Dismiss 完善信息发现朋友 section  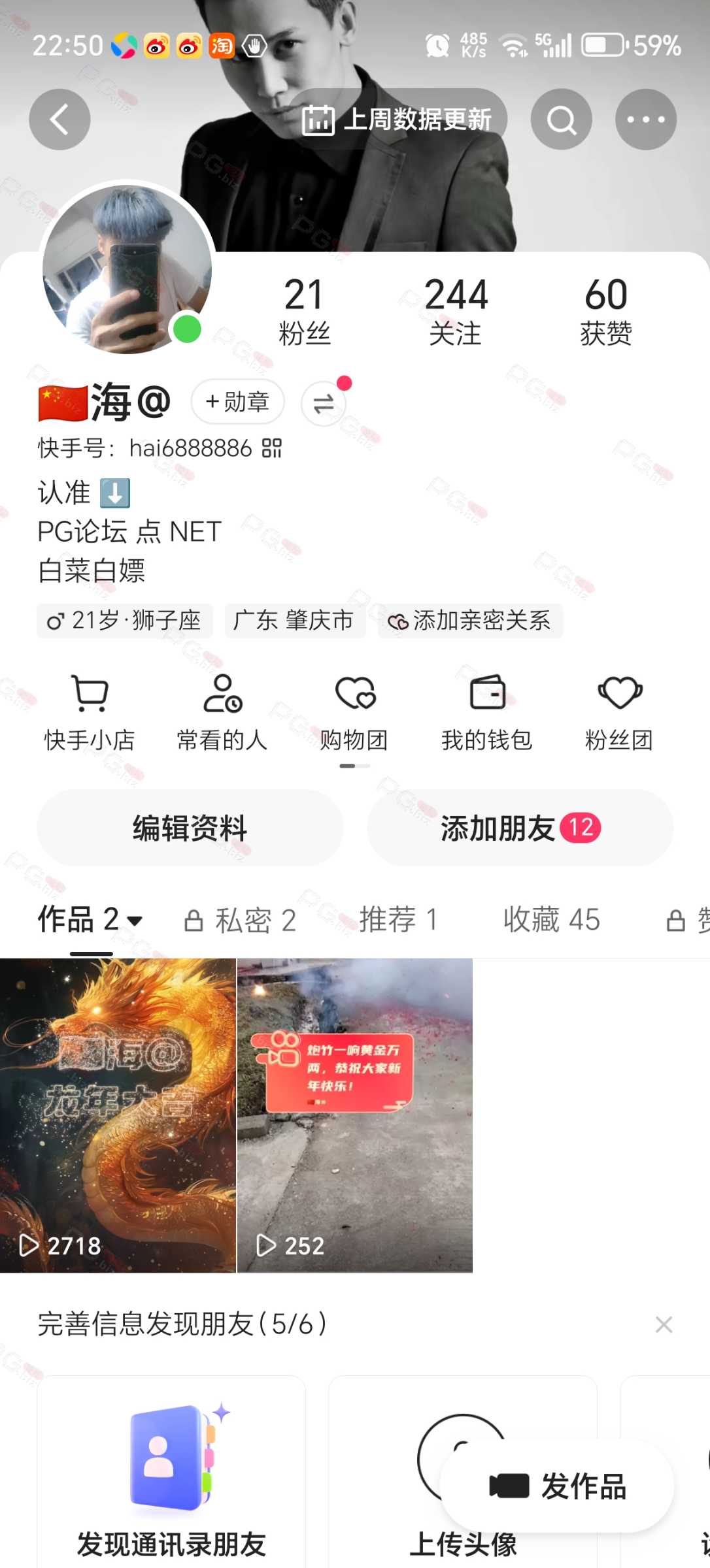click(664, 1324)
